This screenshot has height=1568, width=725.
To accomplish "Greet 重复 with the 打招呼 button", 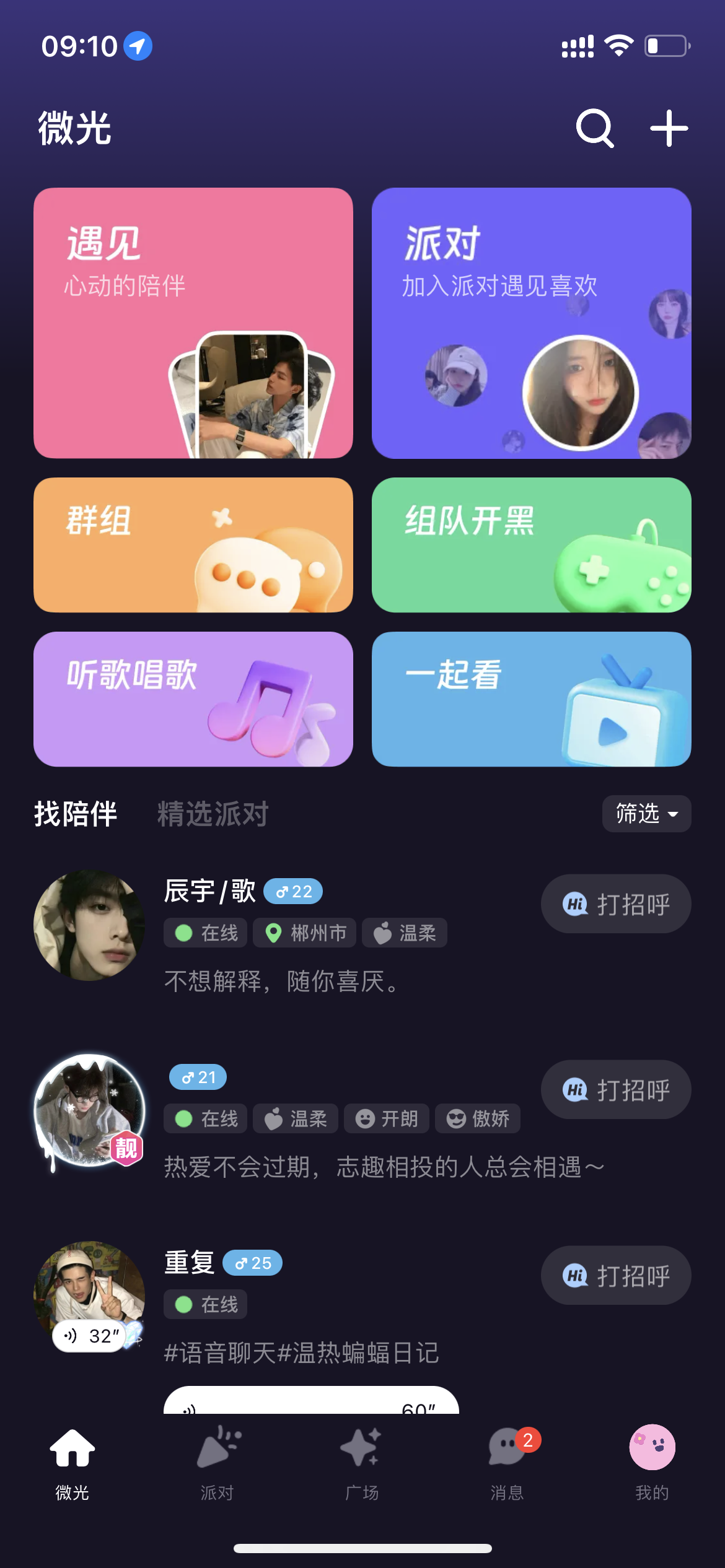I will tap(616, 1276).
